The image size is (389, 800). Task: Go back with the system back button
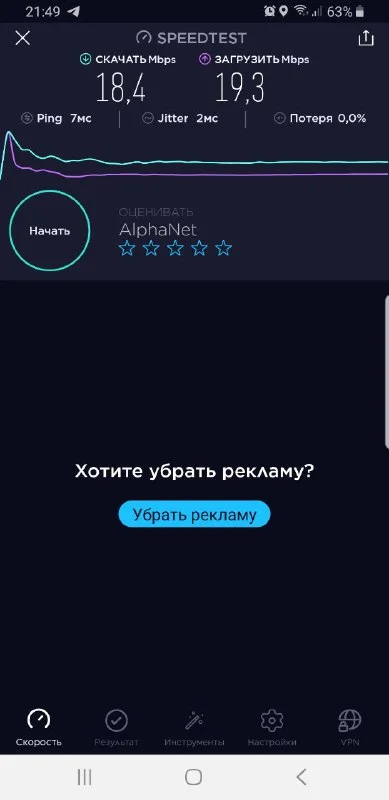pyautogui.click(x=301, y=777)
